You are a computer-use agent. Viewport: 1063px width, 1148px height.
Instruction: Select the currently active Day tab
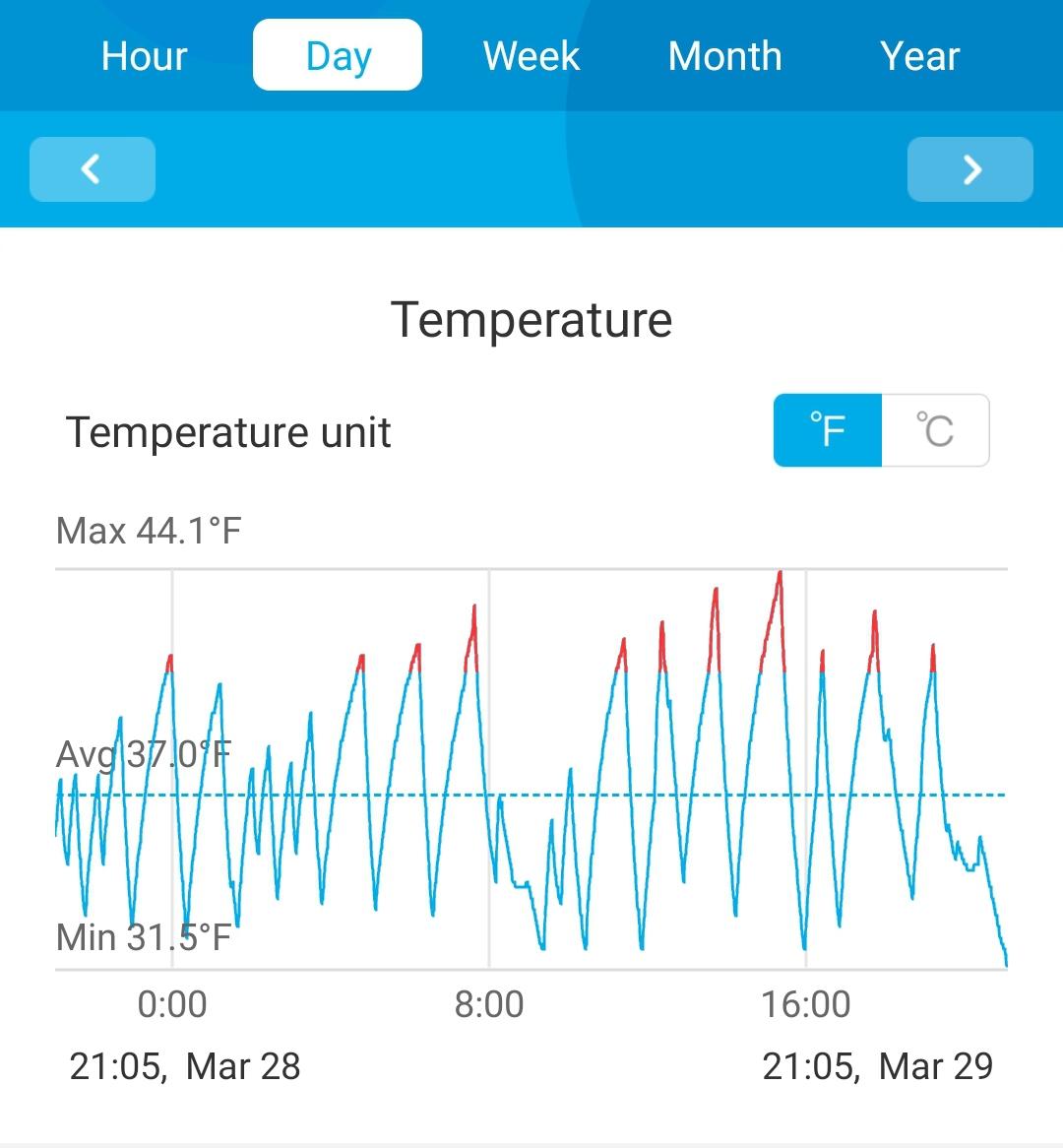(337, 56)
